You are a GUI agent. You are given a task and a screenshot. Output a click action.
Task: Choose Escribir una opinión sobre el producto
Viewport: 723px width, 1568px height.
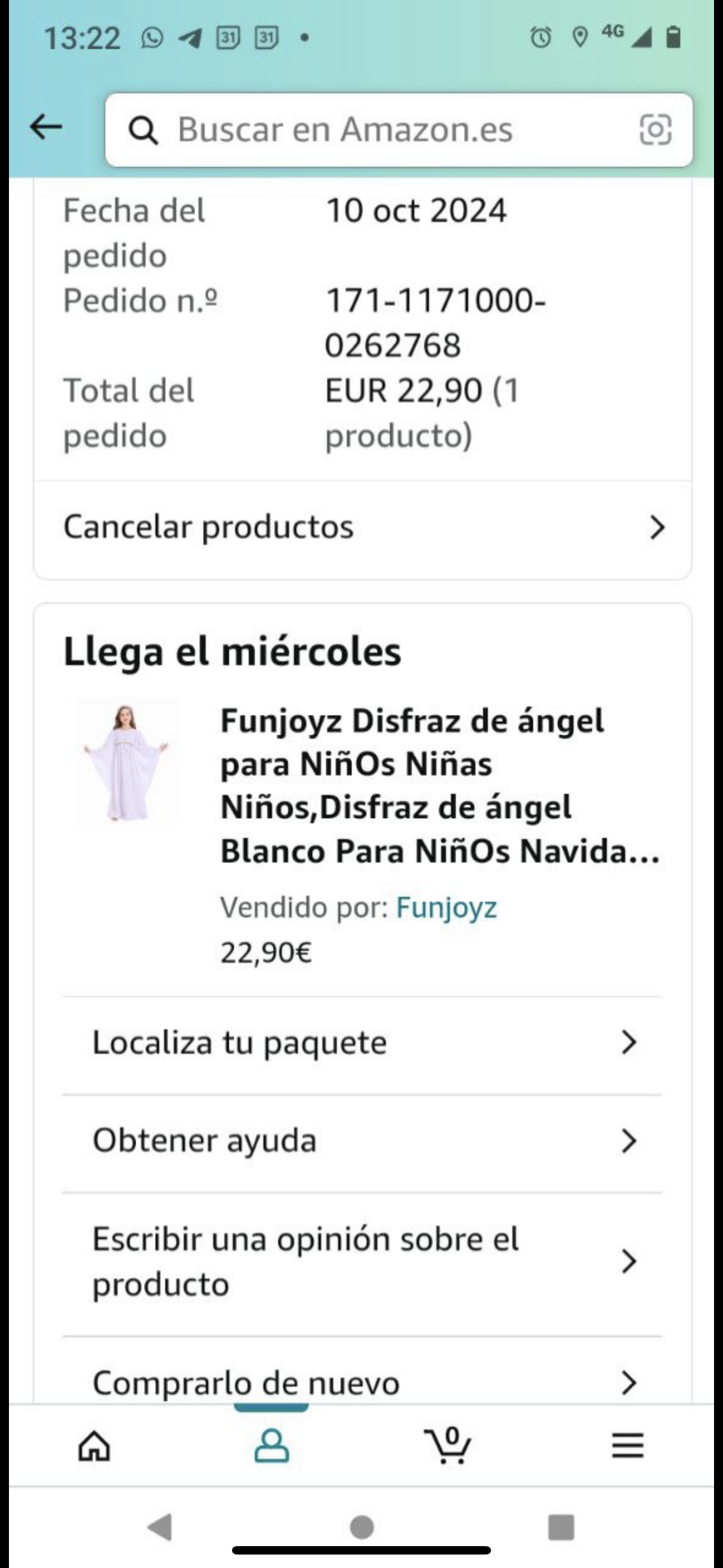point(363,1261)
